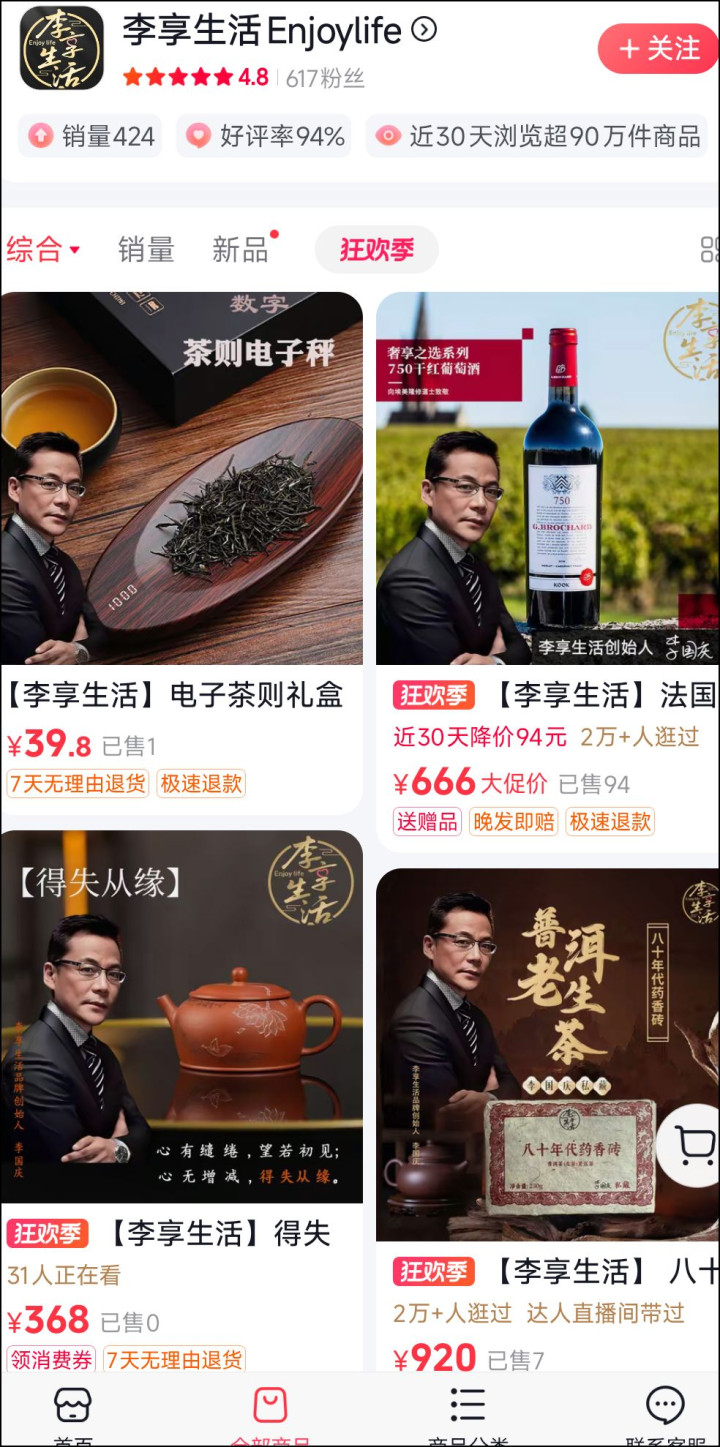The image size is (720, 1447).
Task: Select the 狂欢季 filter chip
Action: pos(376,250)
